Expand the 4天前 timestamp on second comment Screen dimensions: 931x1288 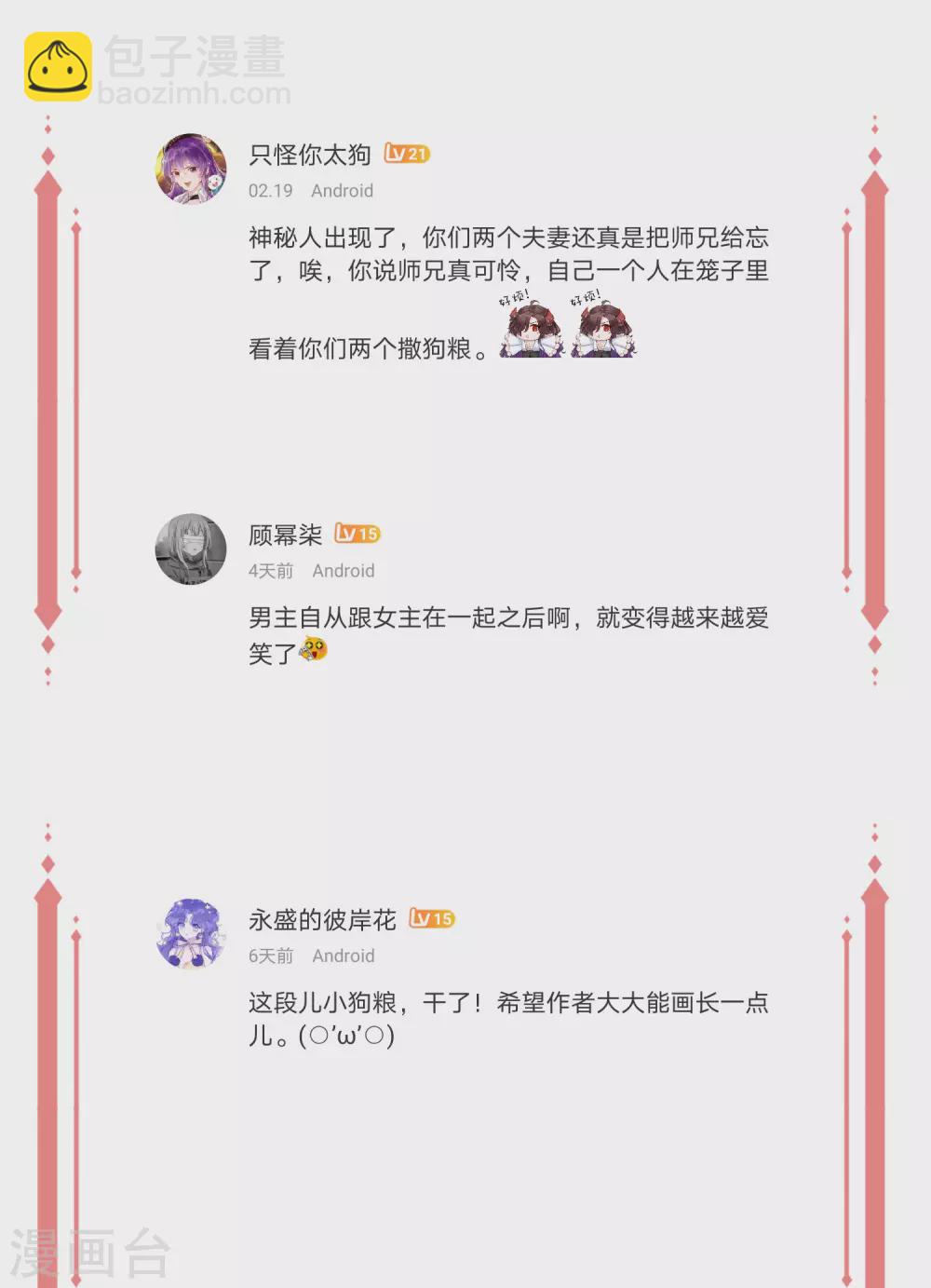[269, 571]
